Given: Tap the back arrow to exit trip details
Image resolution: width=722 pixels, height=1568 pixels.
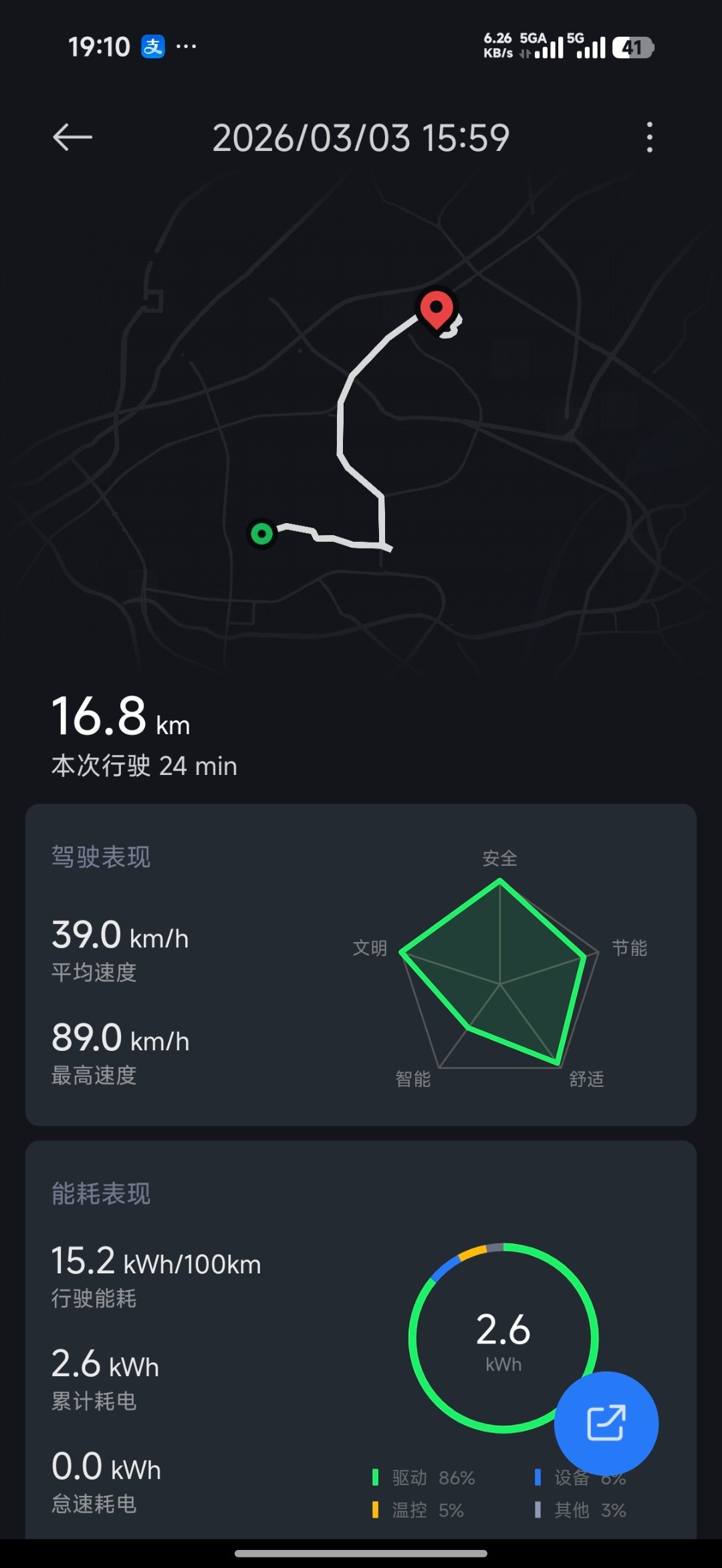Looking at the screenshot, I should click(72, 137).
